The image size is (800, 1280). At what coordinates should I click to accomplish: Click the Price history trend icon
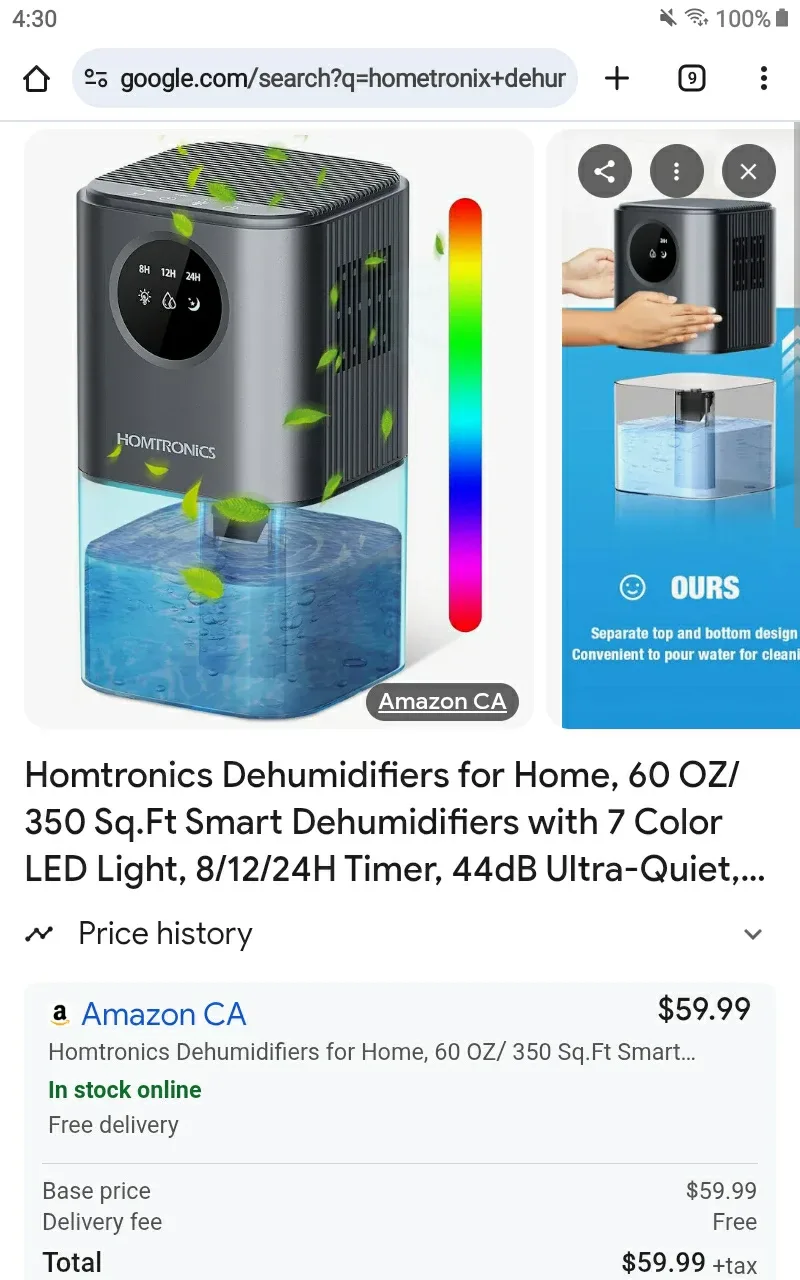(38, 932)
